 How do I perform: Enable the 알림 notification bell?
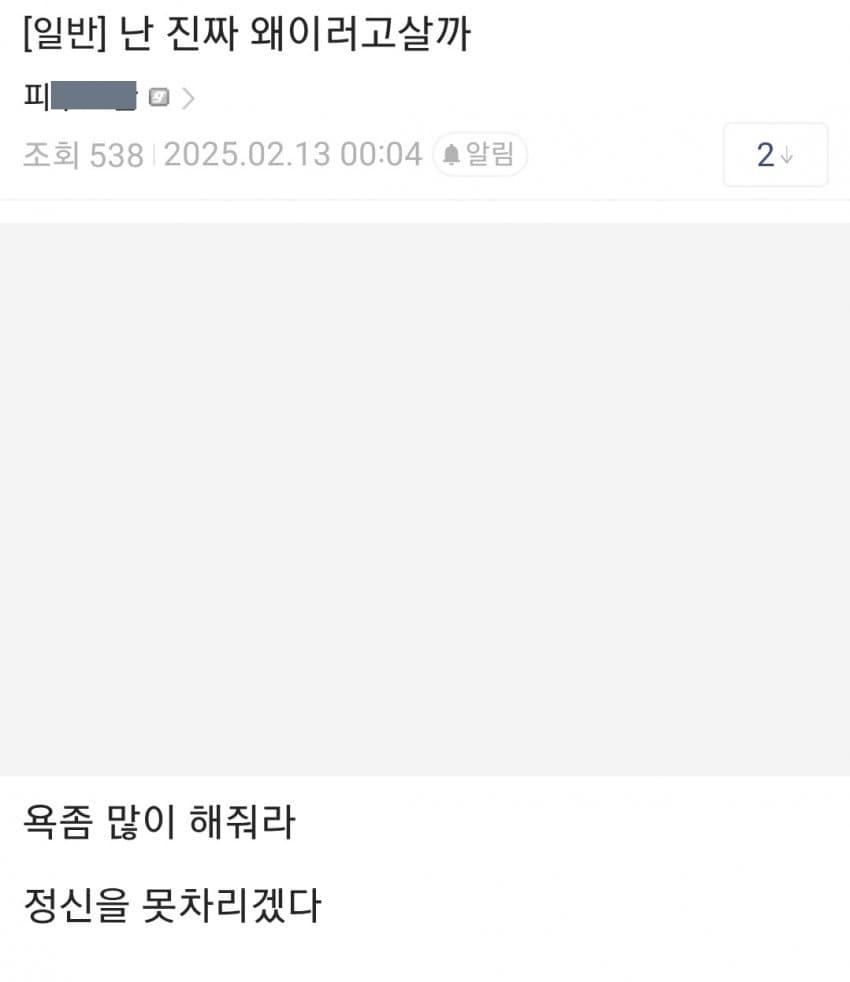point(480,155)
